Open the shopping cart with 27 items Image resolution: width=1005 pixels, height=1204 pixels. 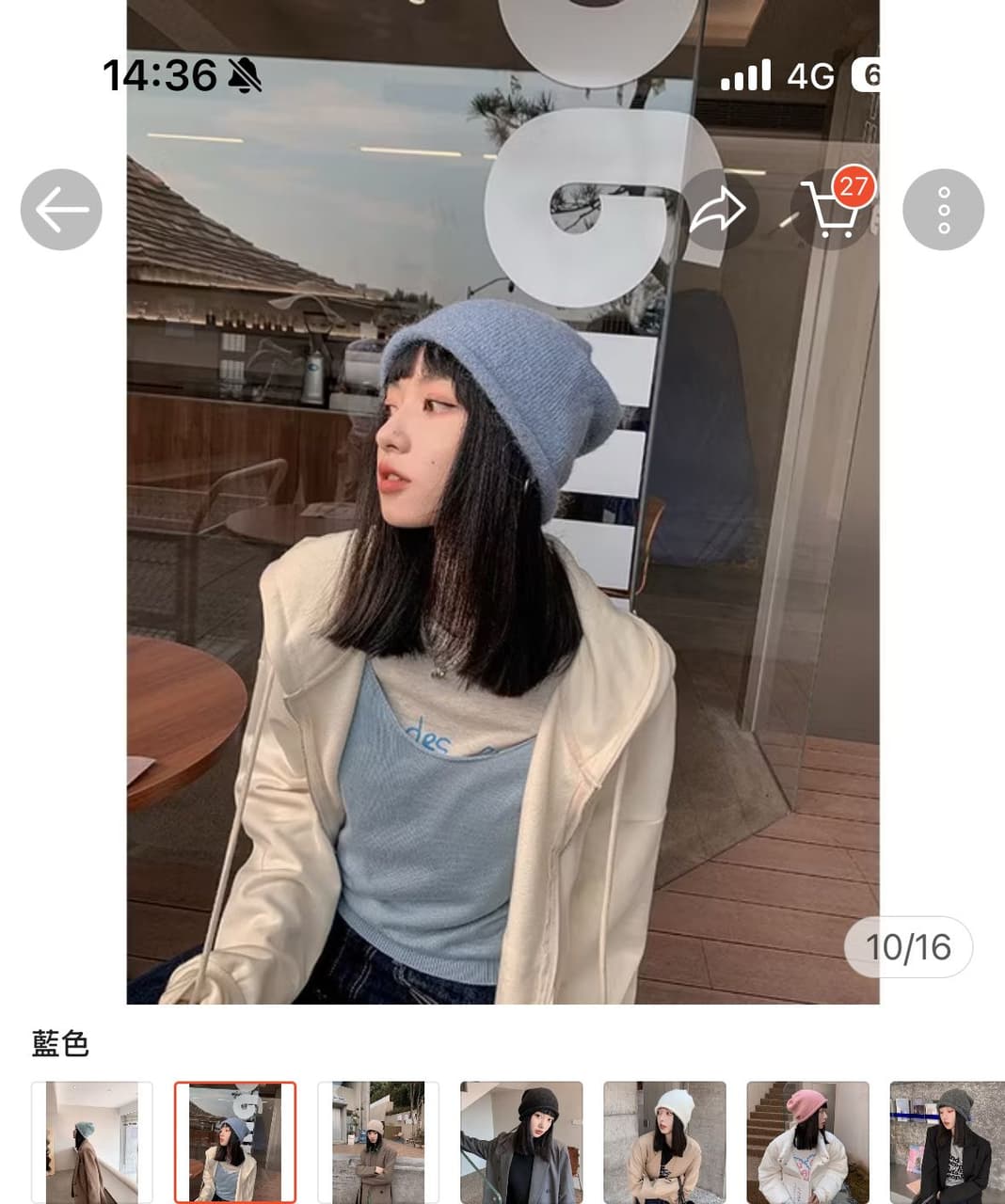coord(831,210)
